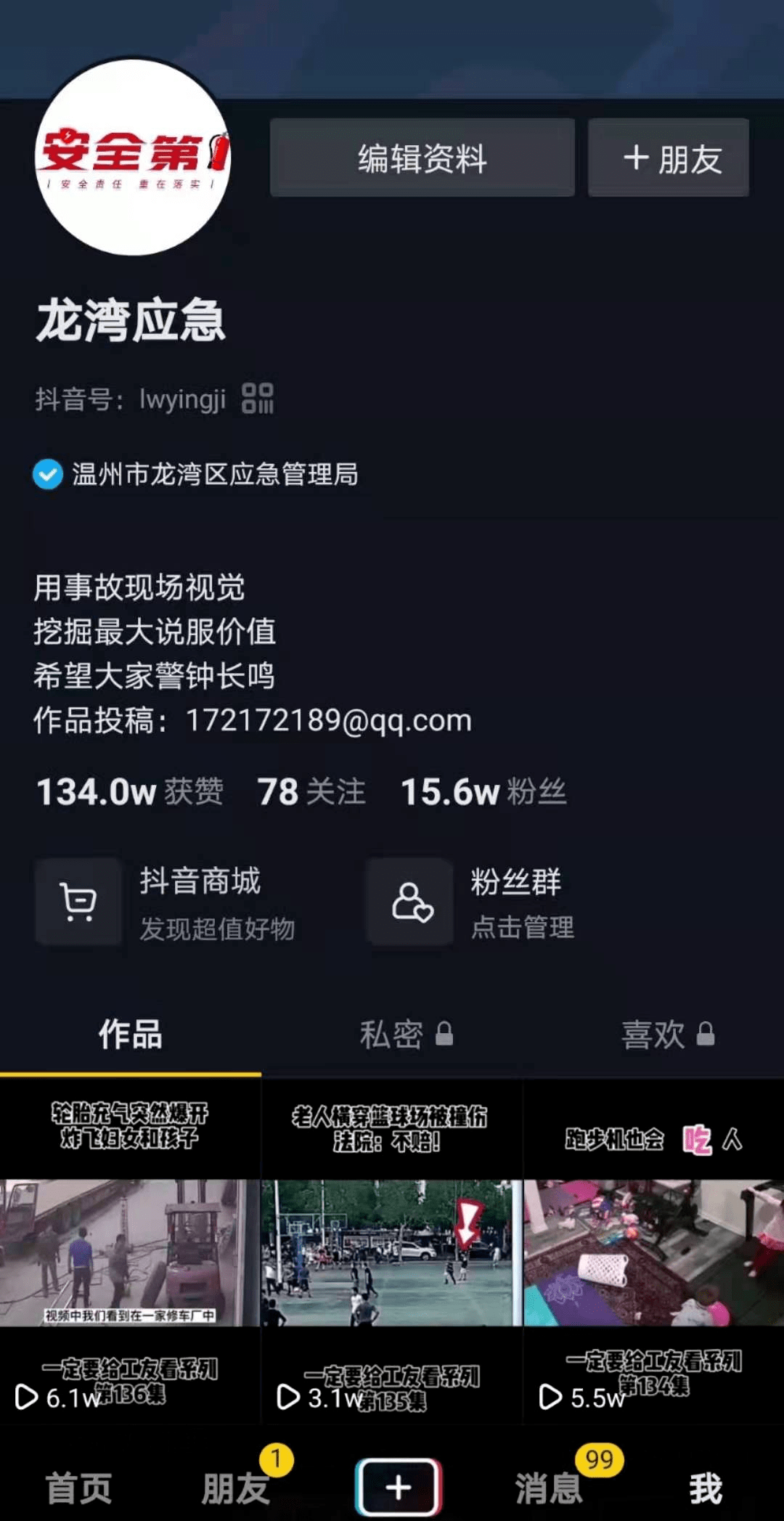
Task: Show QR code next to 抖音号 lwyingji
Action: (258, 399)
